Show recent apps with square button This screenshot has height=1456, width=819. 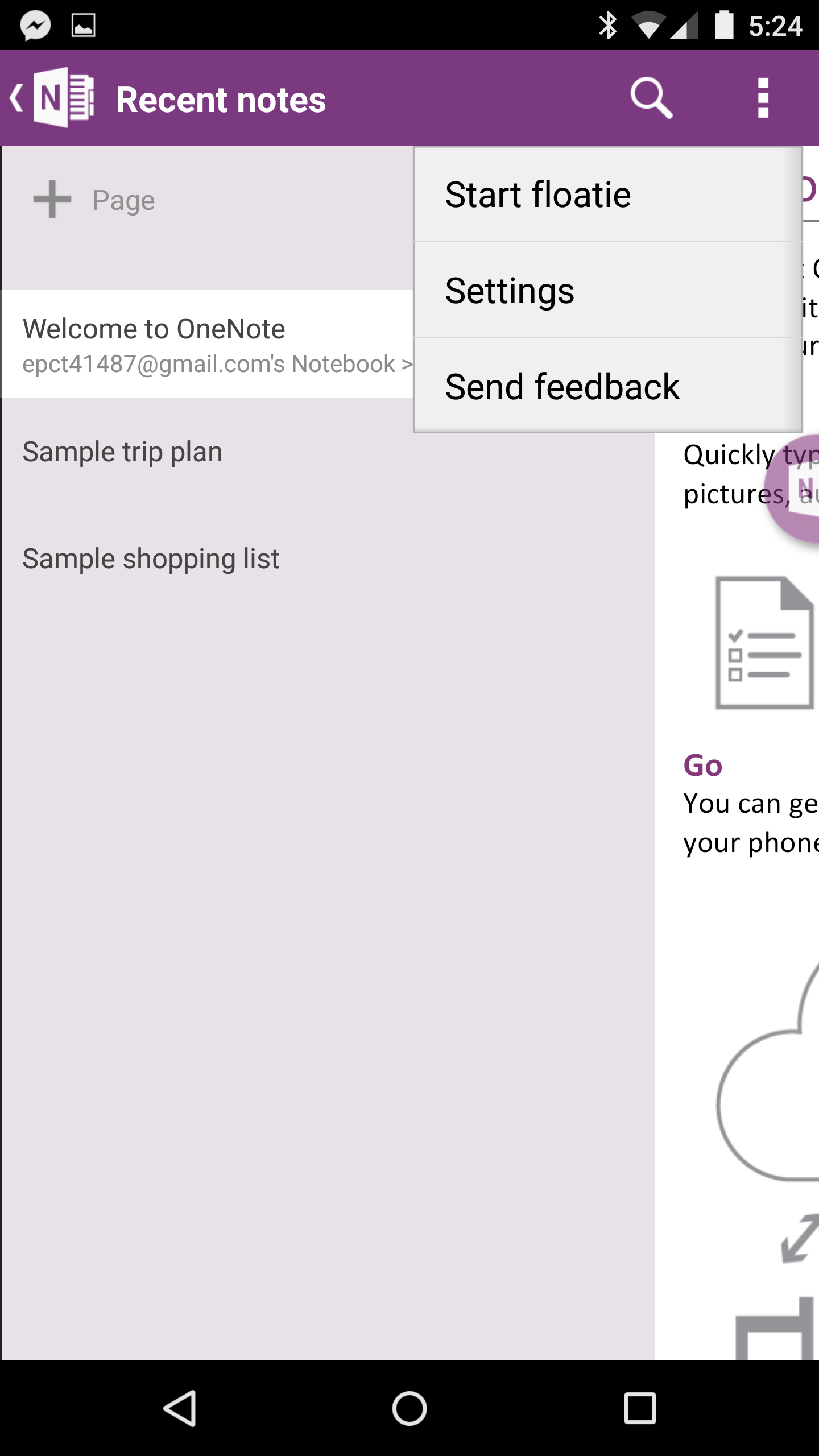[x=640, y=1409]
